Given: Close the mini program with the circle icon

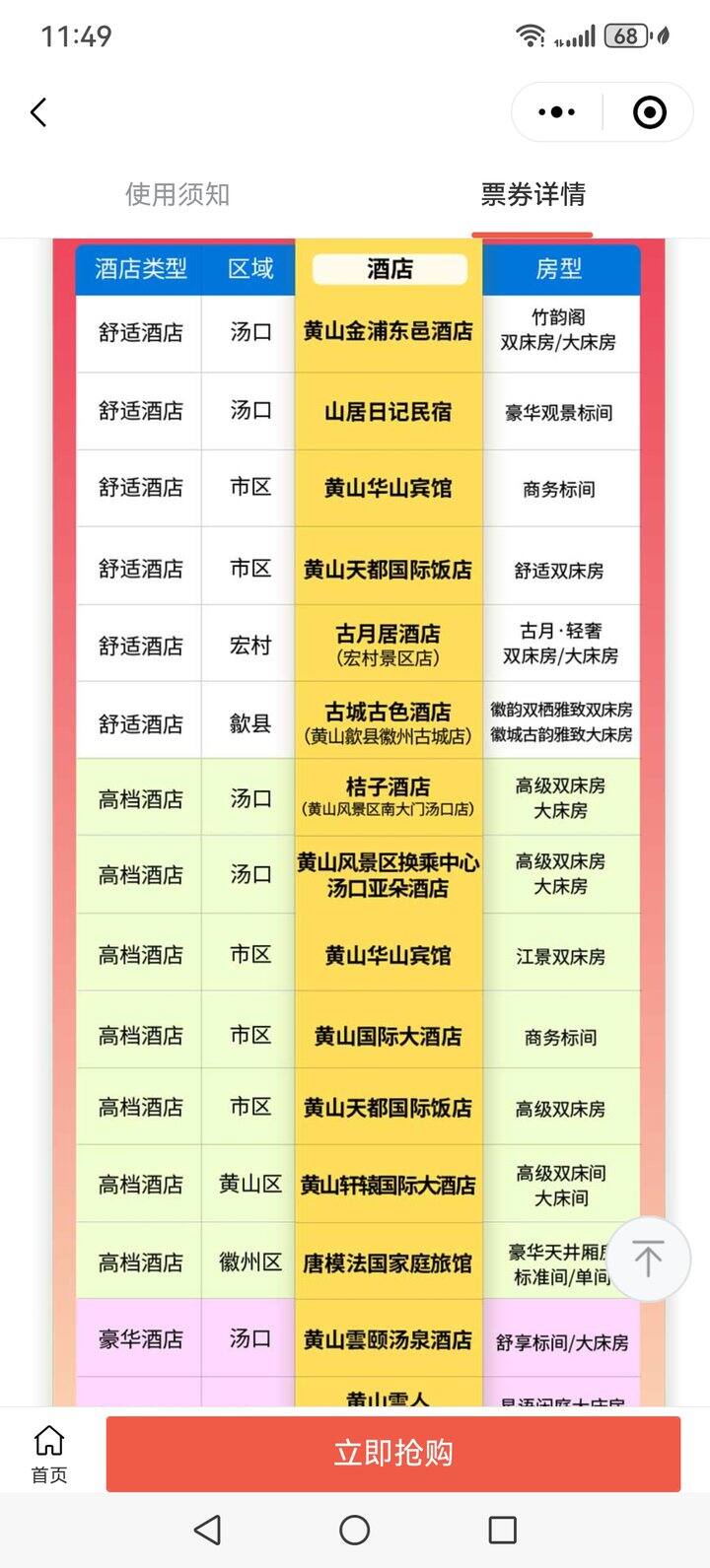Looking at the screenshot, I should pyautogui.click(x=649, y=112).
